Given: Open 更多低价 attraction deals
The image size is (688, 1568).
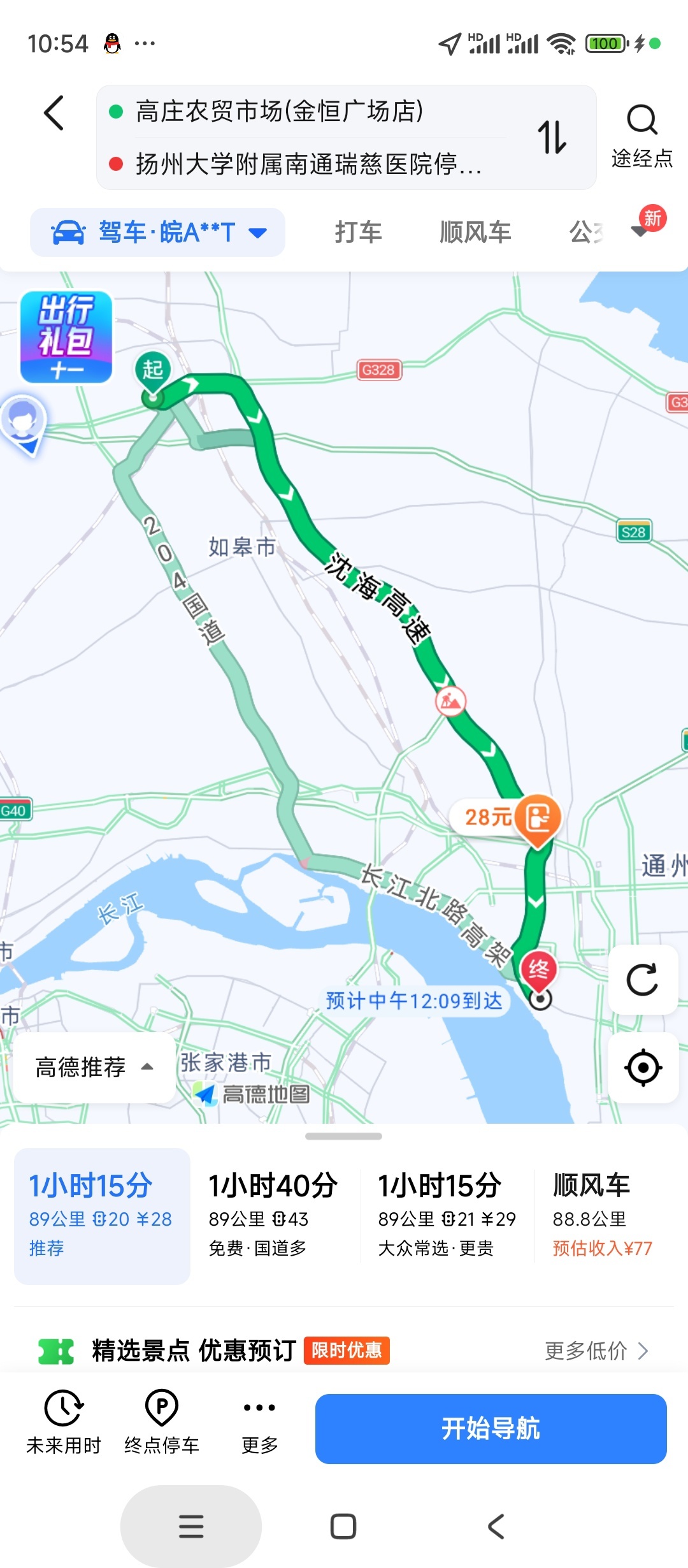Looking at the screenshot, I should pos(596,1351).
